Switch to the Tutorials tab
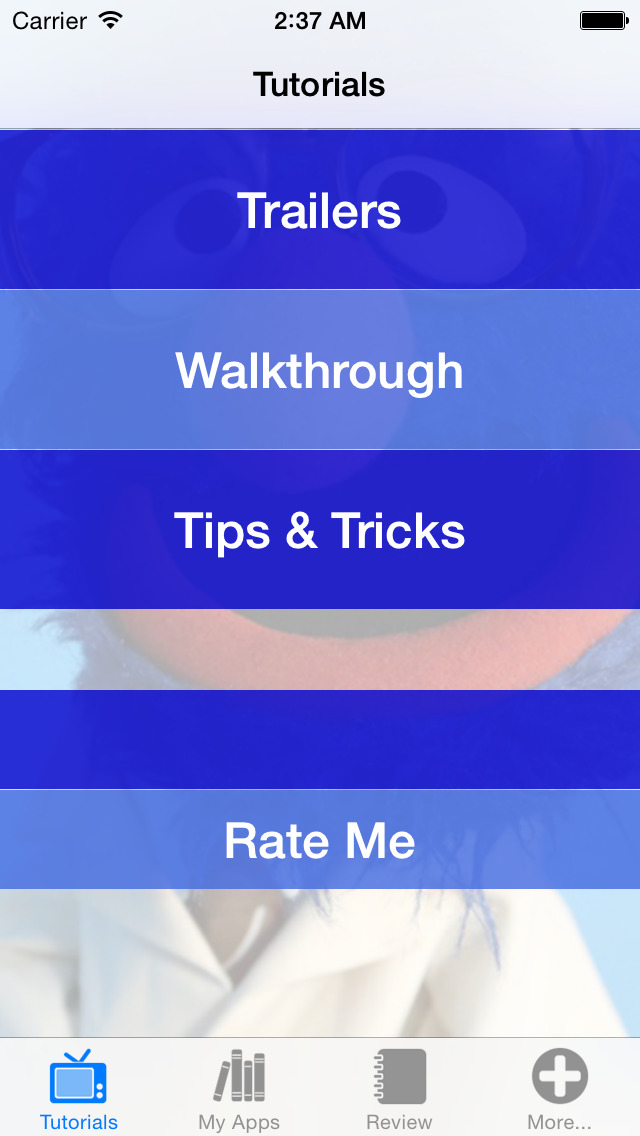This screenshot has height=1136, width=640. click(x=79, y=1088)
